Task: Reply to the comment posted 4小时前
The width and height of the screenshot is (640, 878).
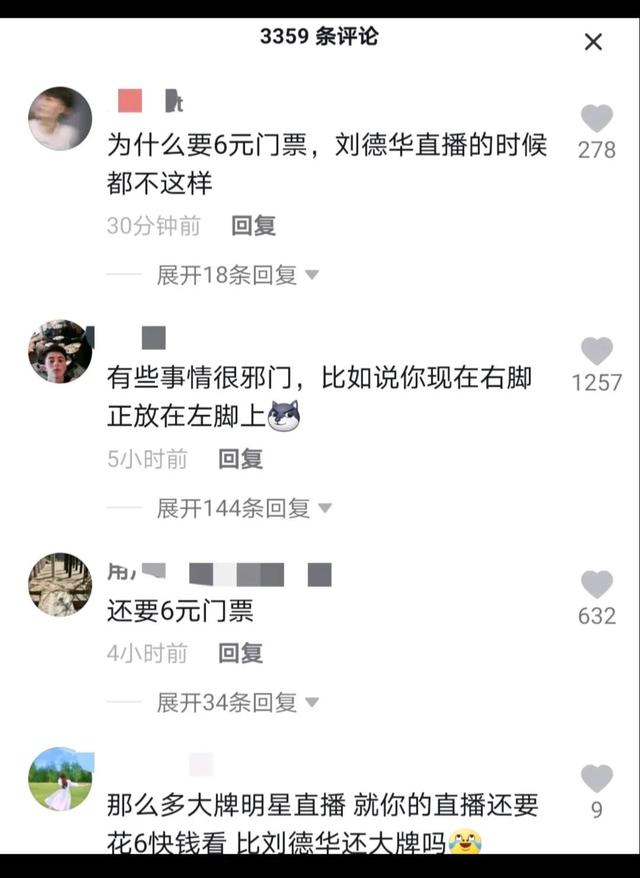Action: point(240,653)
